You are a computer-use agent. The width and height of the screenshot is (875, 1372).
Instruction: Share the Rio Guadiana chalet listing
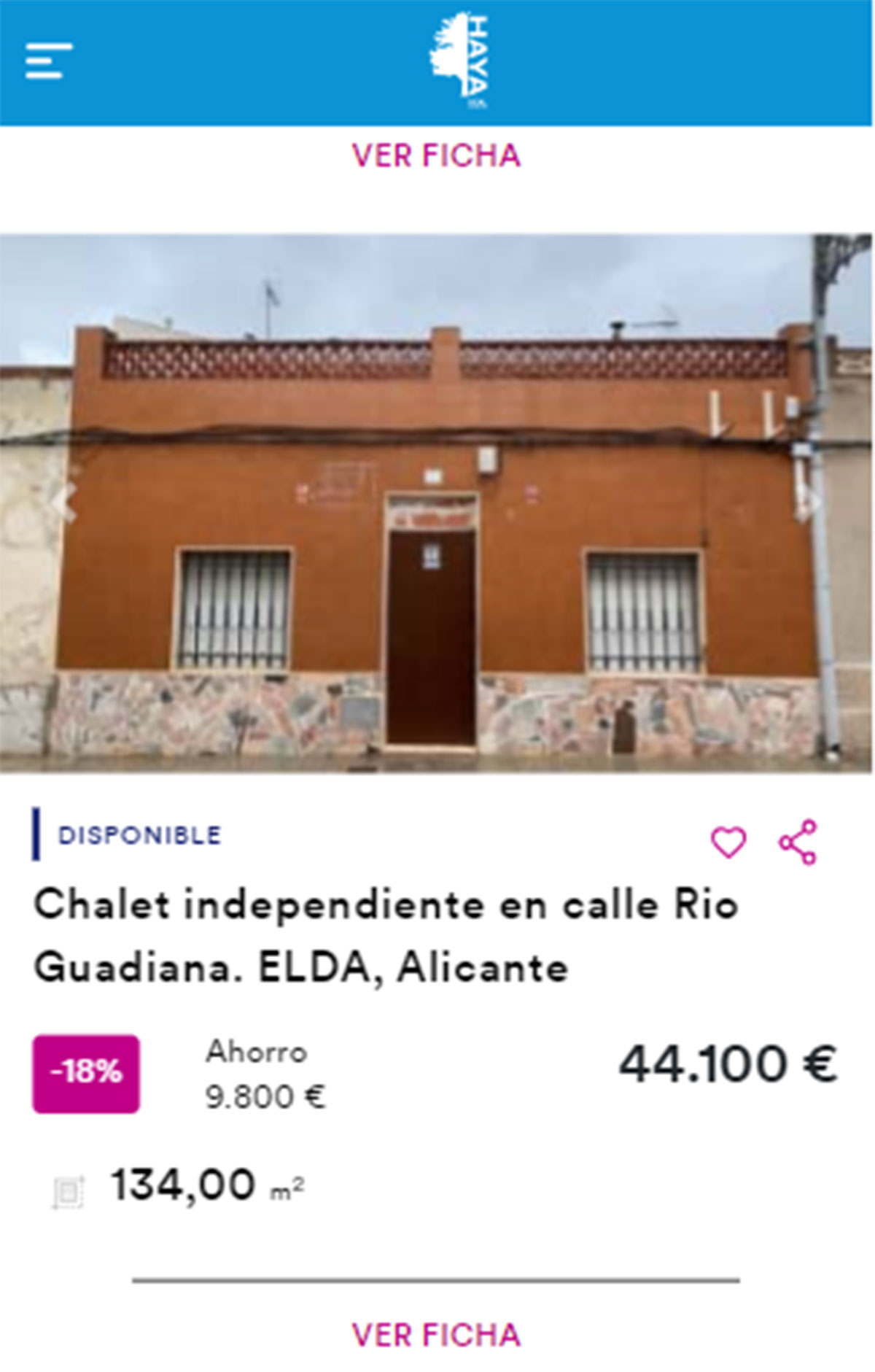coord(798,842)
